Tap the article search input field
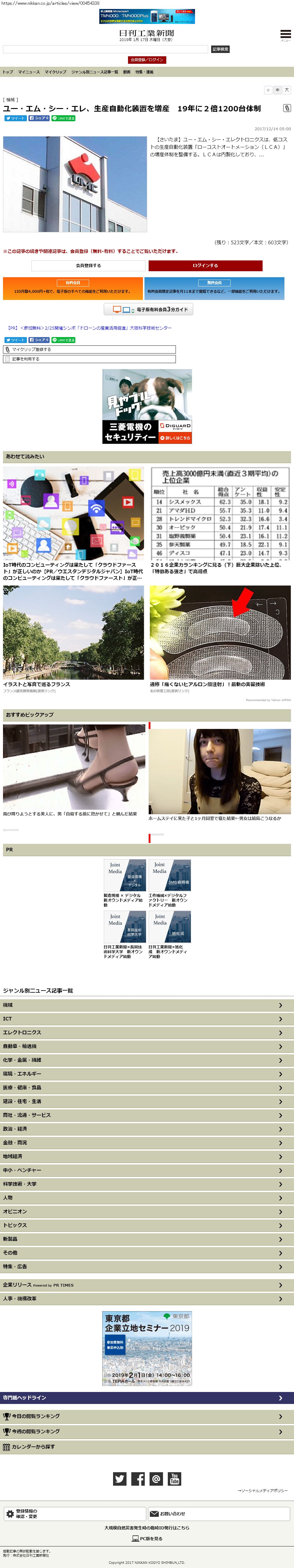The image size is (294, 1568). pyautogui.click(x=105, y=49)
